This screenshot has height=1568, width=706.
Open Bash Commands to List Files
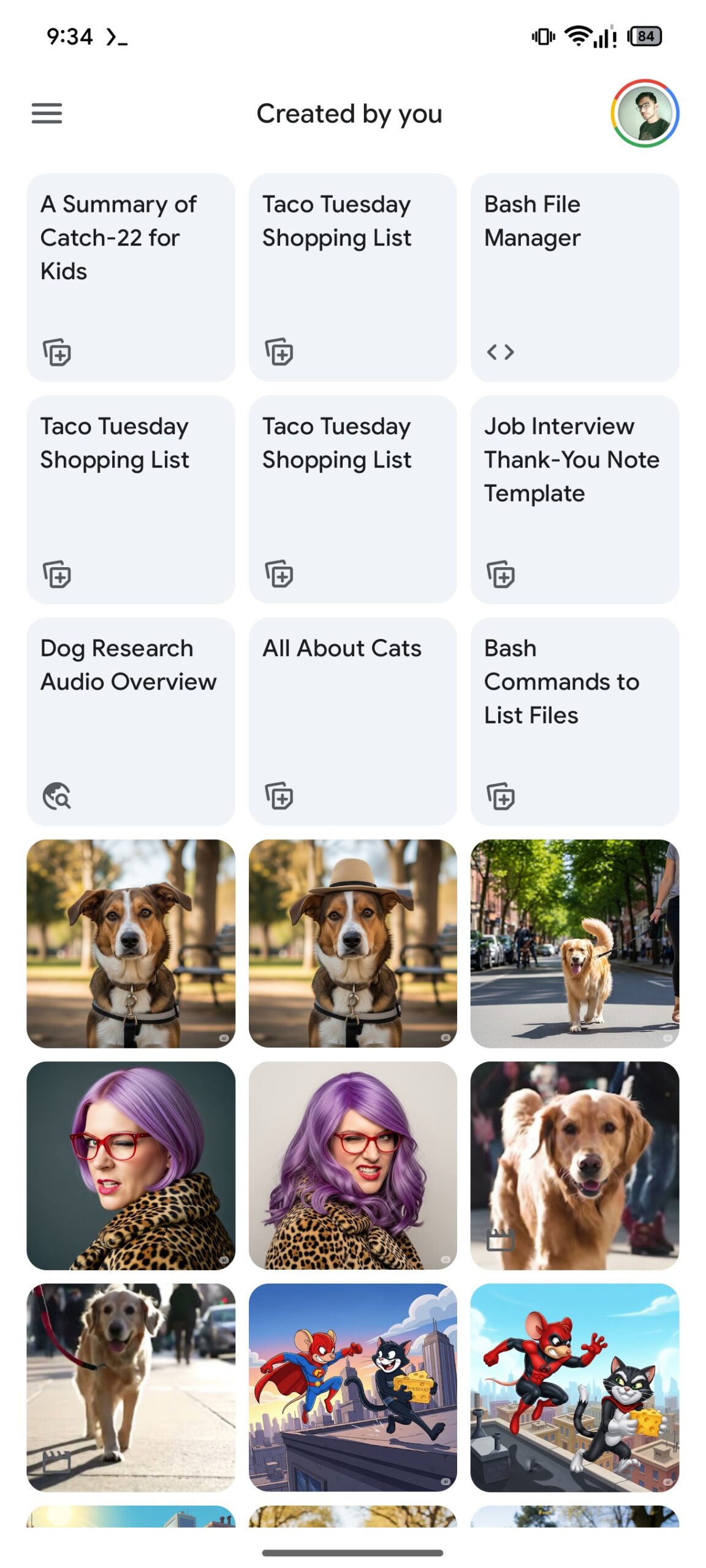point(574,721)
